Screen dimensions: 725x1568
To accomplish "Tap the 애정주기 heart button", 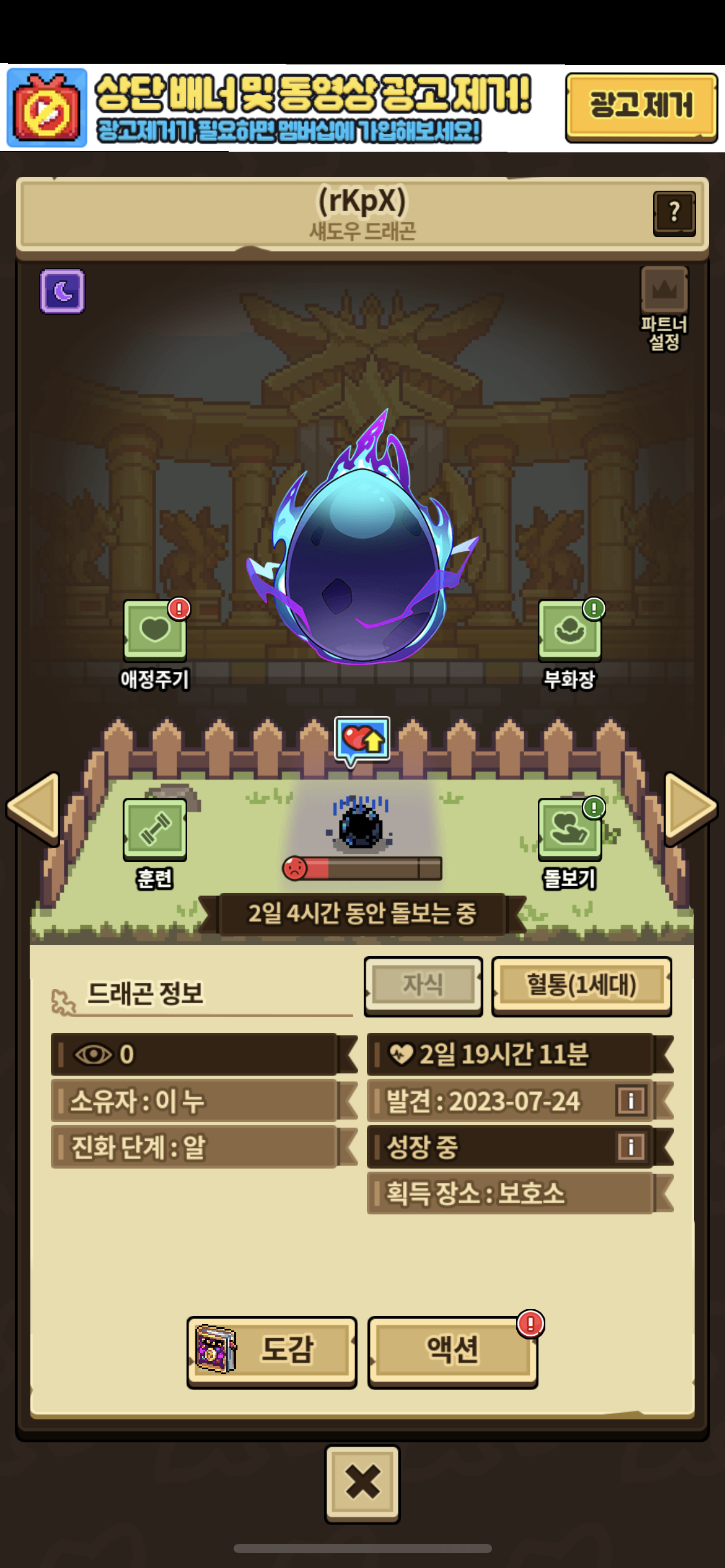I will tap(155, 631).
